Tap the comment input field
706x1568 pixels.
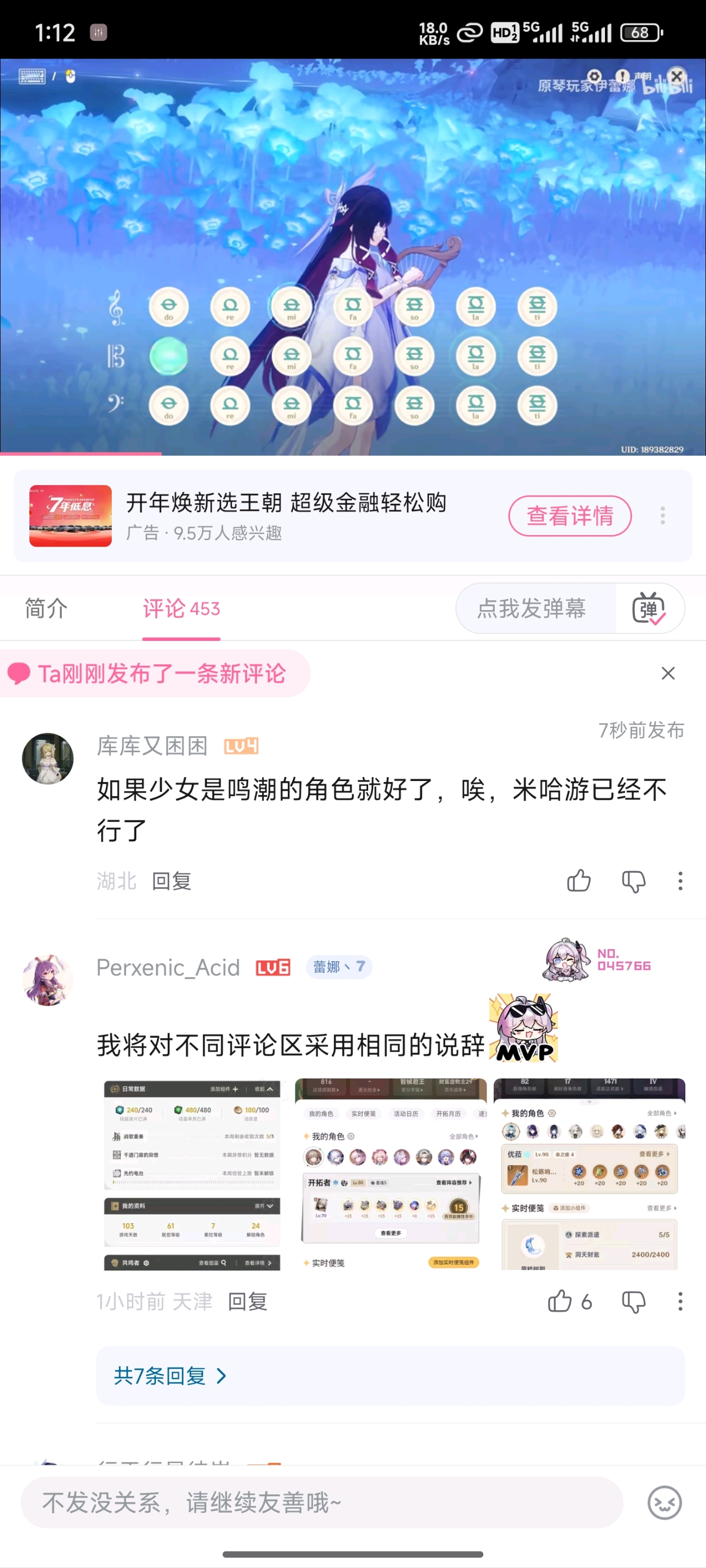(322, 1502)
